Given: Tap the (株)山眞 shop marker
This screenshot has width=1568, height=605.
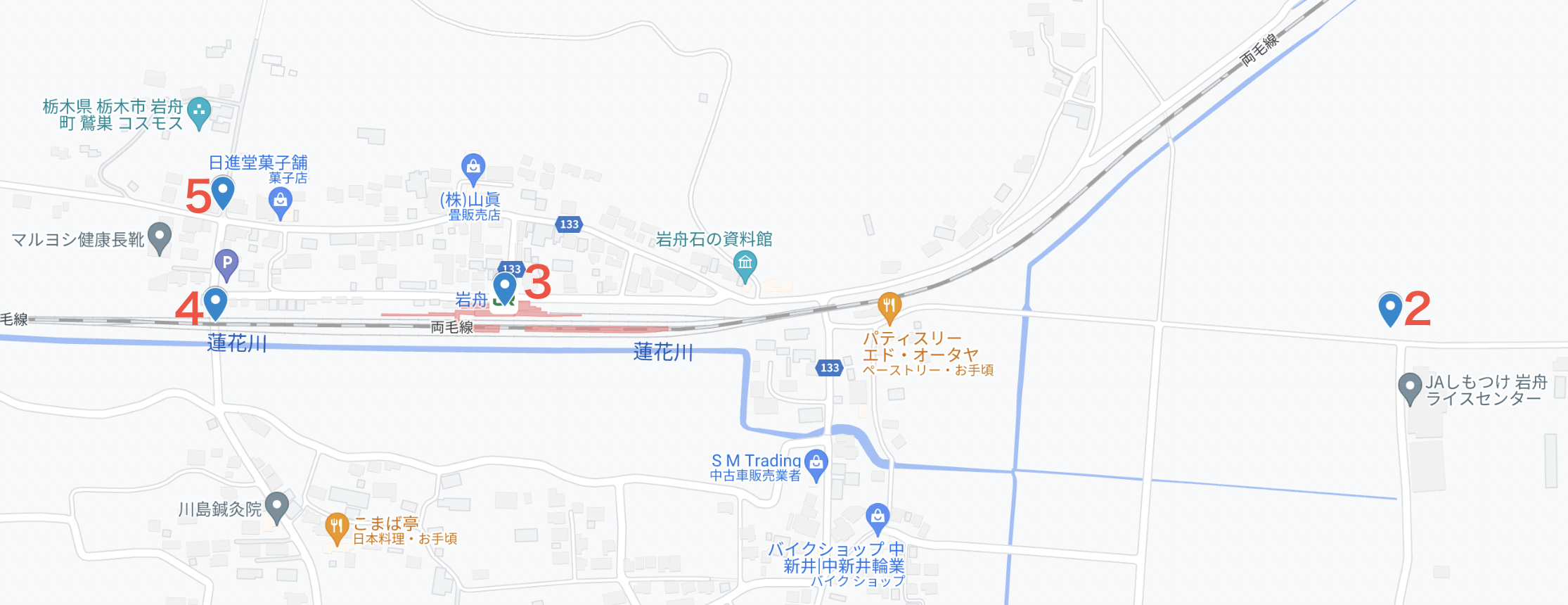Looking at the screenshot, I should (473, 167).
